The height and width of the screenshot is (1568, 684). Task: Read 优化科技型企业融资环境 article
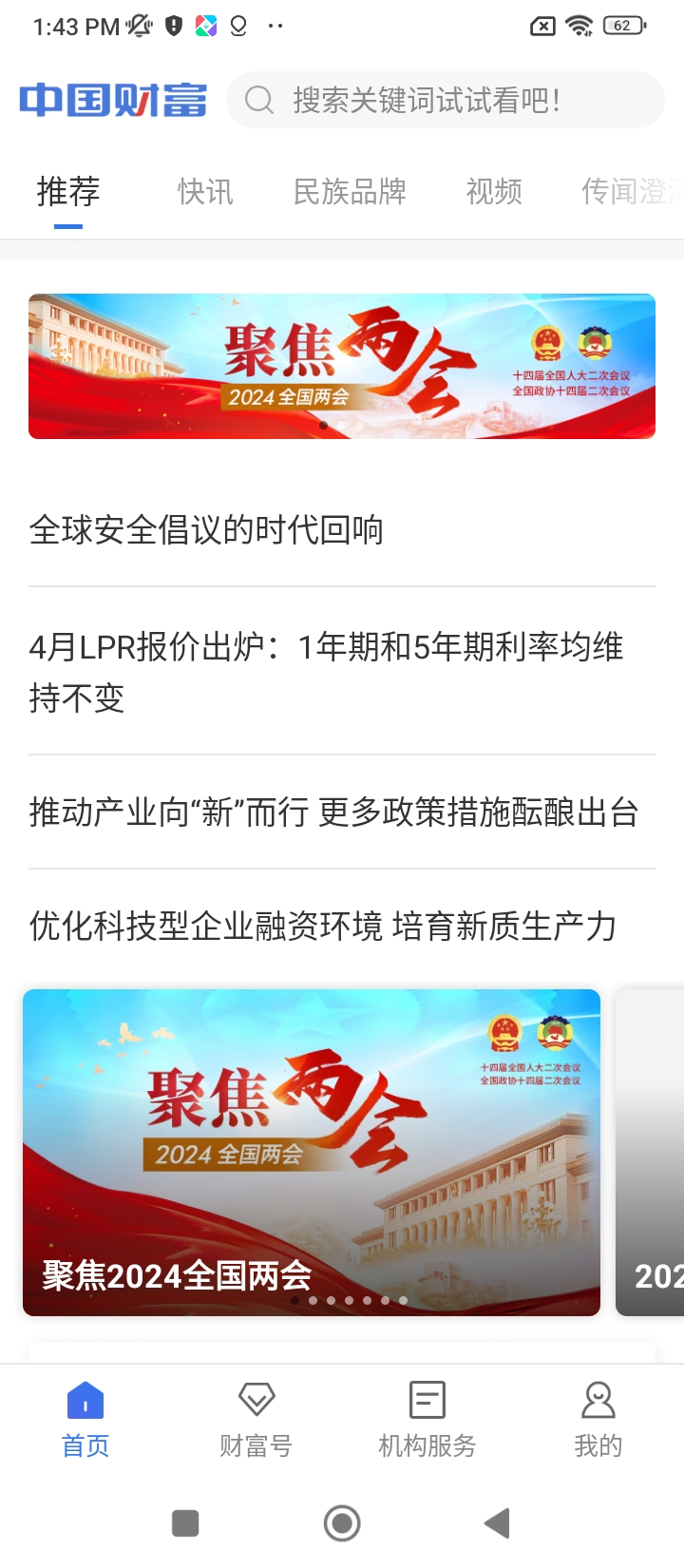[323, 926]
